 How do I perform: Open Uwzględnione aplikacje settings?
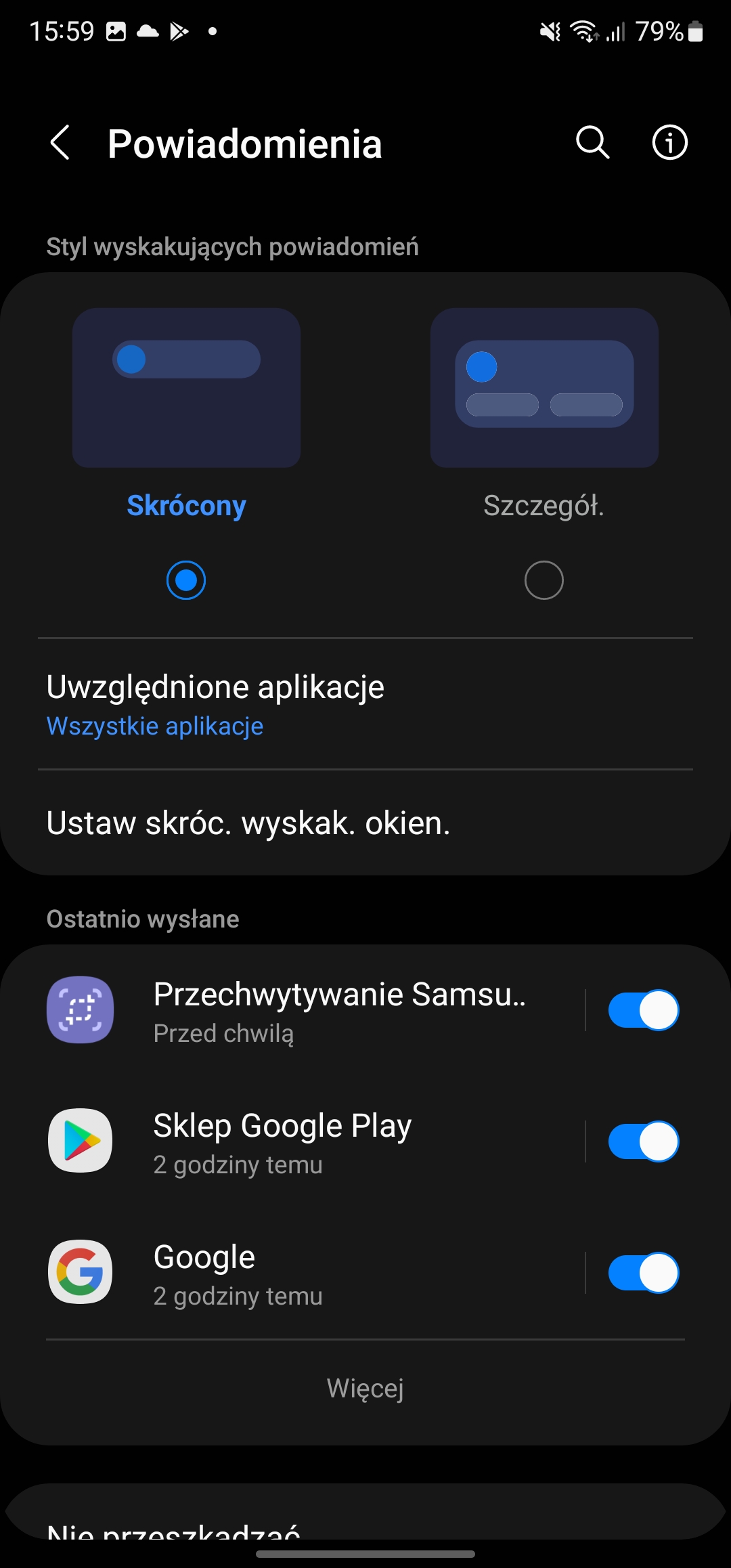tap(365, 704)
